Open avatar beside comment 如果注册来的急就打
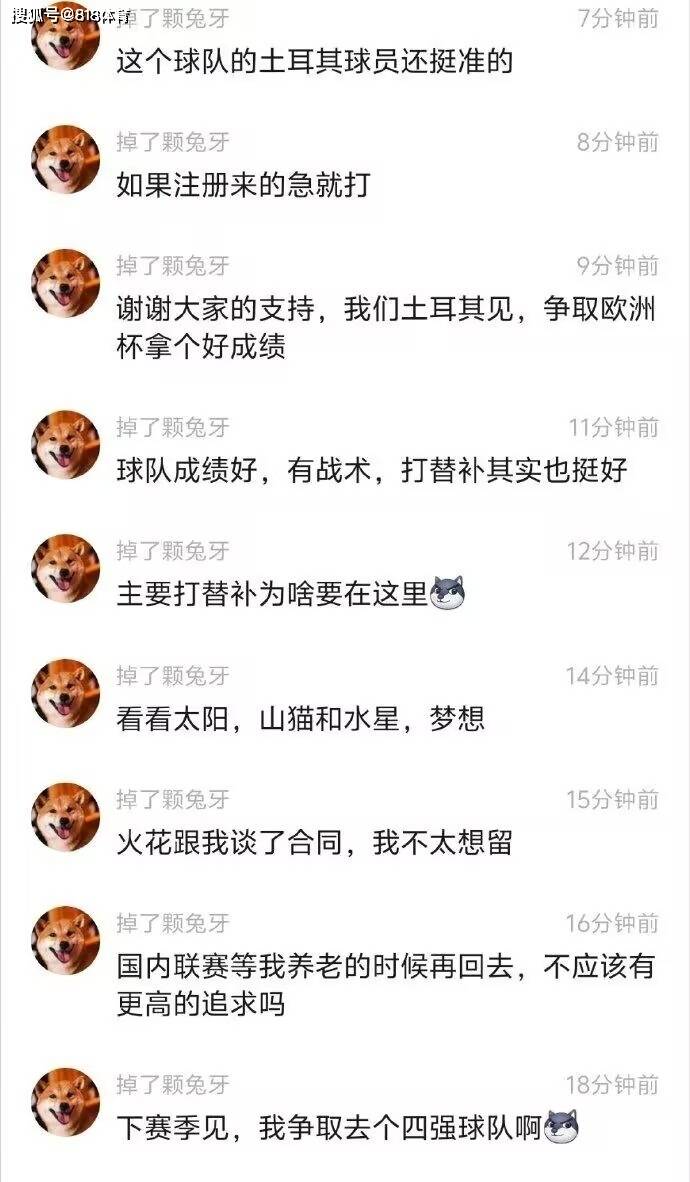 click(66, 159)
